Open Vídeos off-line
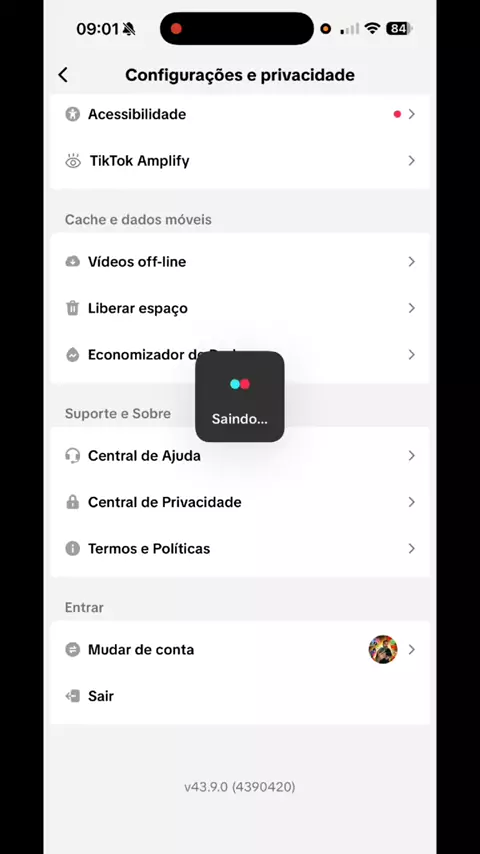 (x=240, y=262)
